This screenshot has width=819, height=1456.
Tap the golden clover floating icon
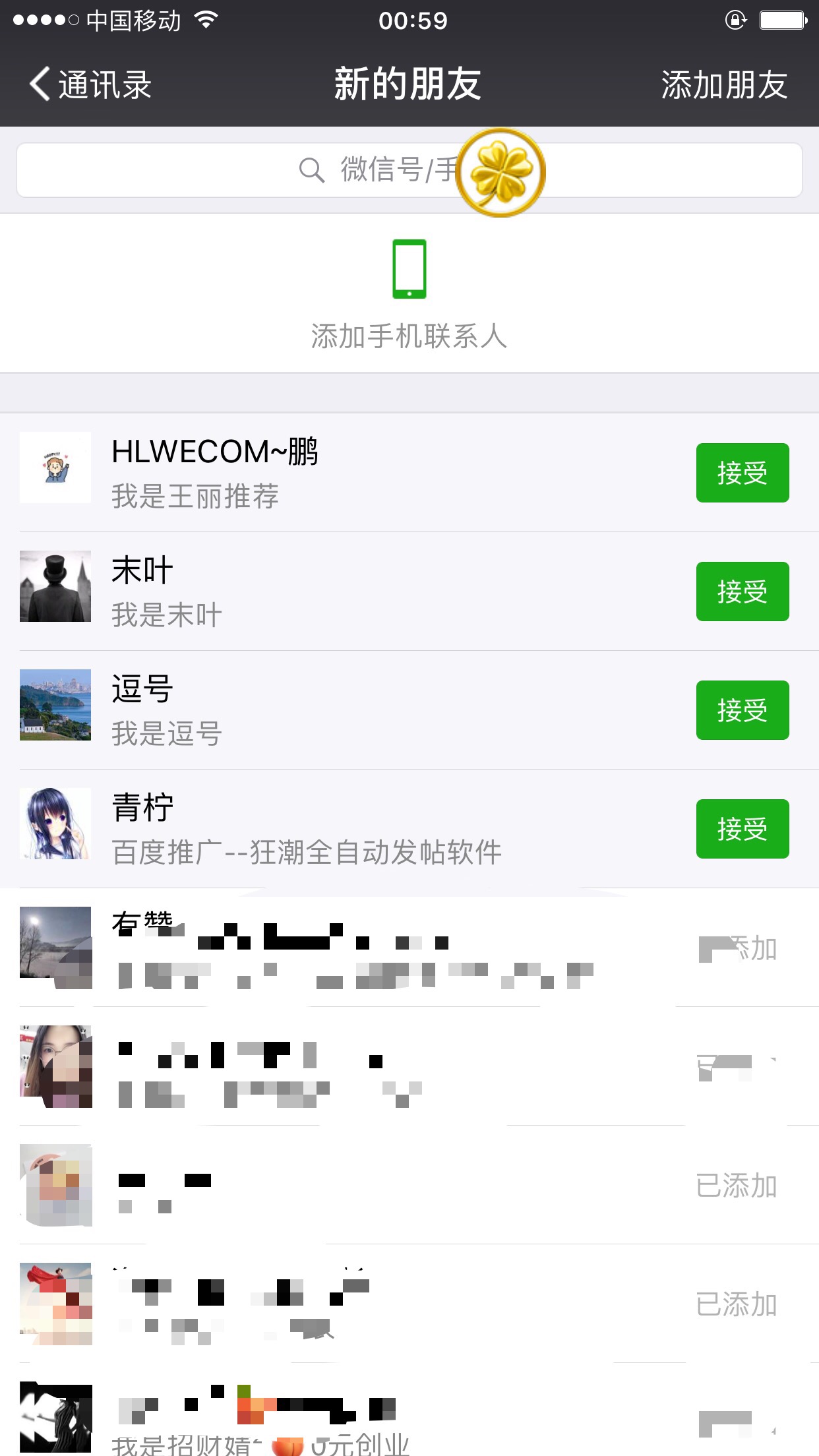[501, 172]
